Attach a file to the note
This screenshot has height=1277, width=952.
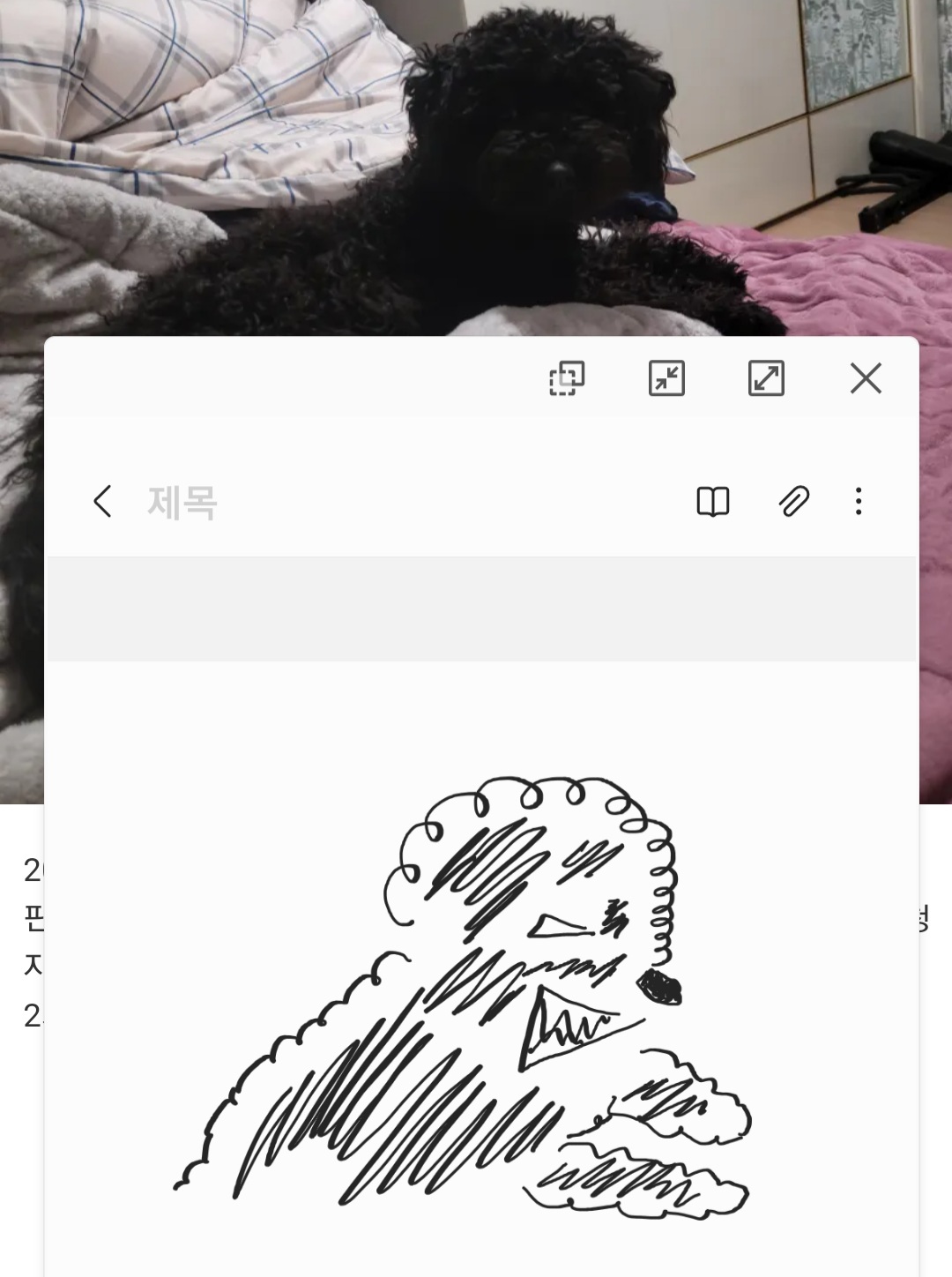(793, 502)
